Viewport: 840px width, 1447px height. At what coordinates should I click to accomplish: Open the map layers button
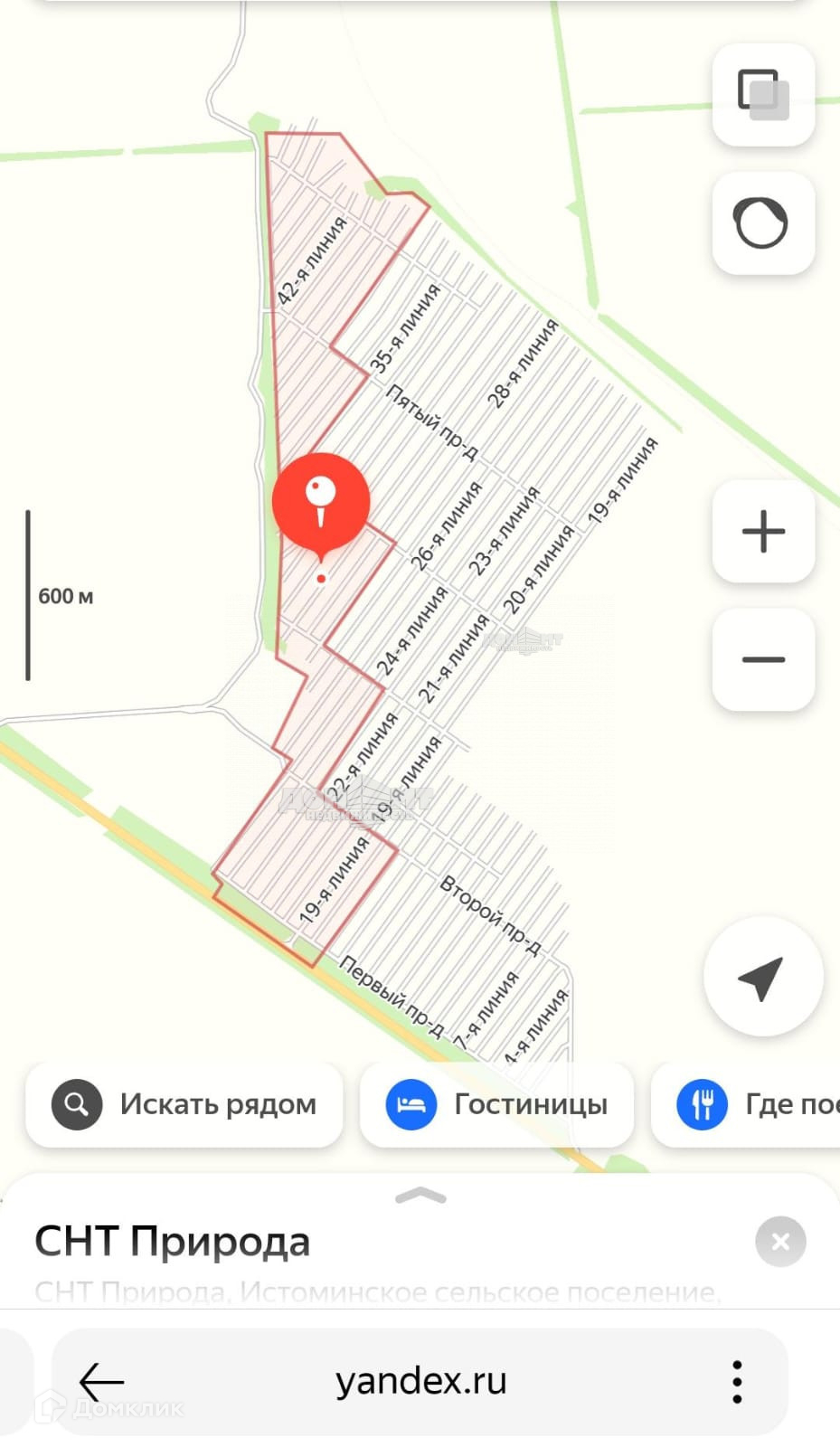click(763, 95)
